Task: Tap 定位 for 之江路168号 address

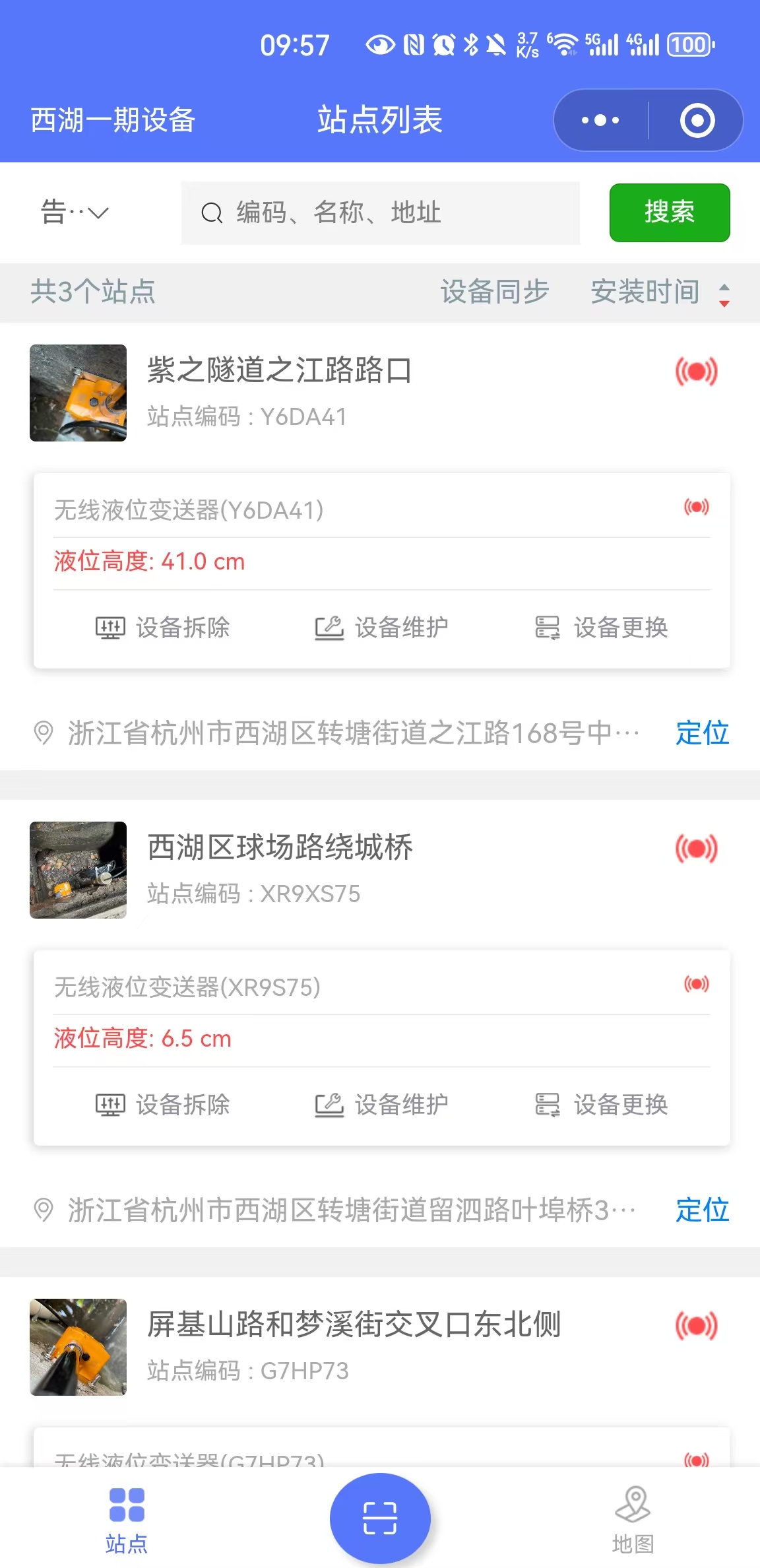Action: point(702,733)
